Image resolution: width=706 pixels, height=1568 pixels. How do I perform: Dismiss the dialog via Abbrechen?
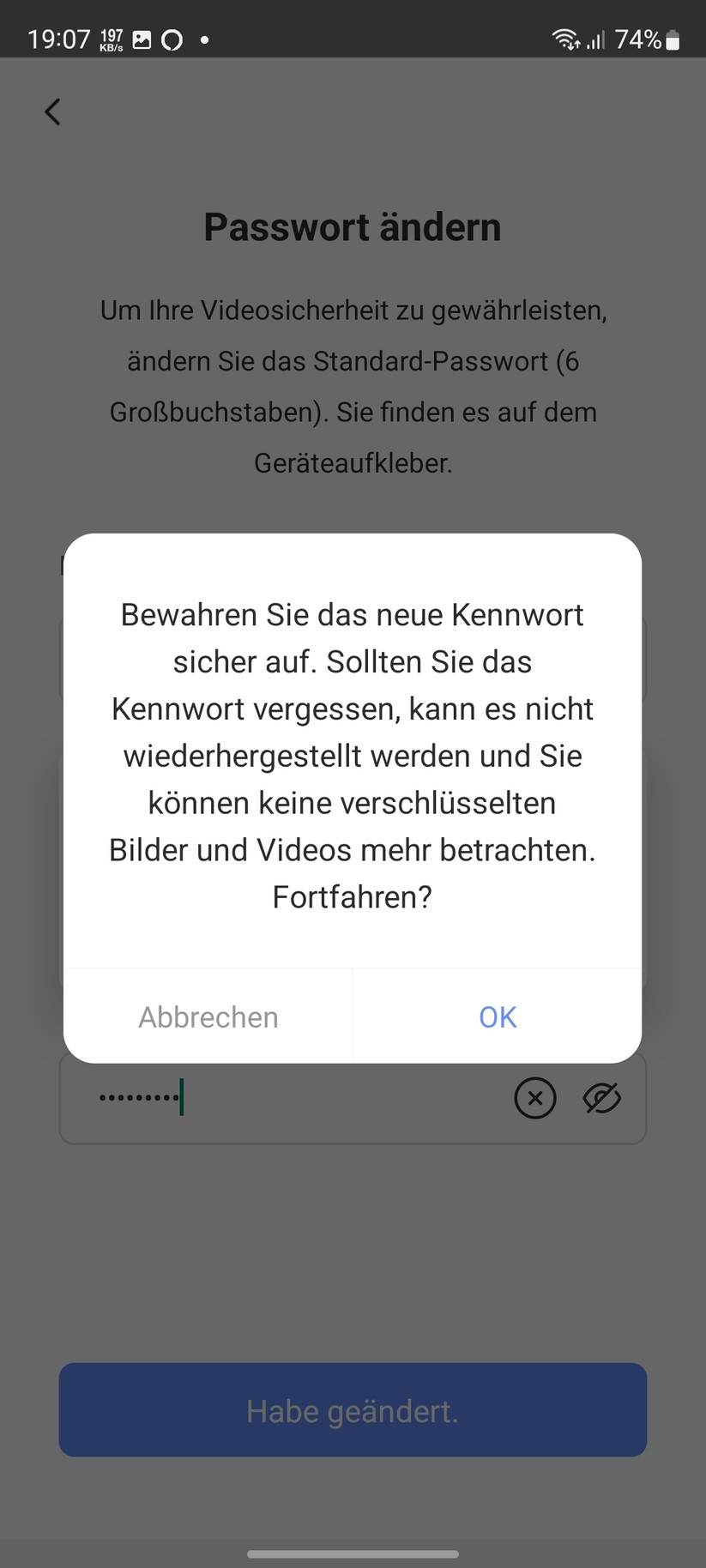point(208,1016)
